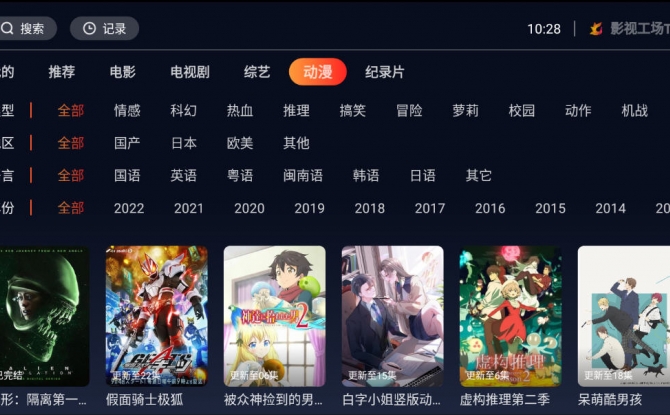Select the 搞笑 genre filter

(353, 111)
